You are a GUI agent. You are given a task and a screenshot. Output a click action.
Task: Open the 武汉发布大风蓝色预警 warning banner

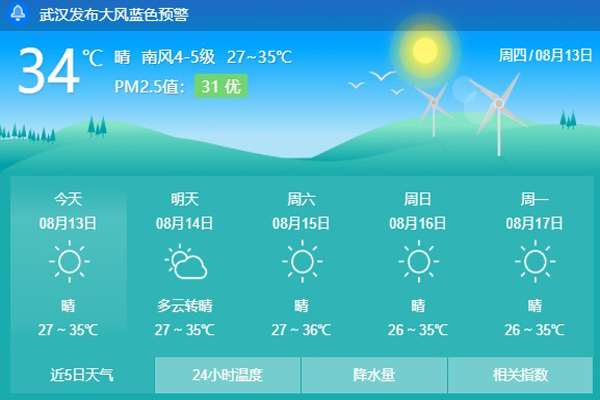tap(112, 15)
